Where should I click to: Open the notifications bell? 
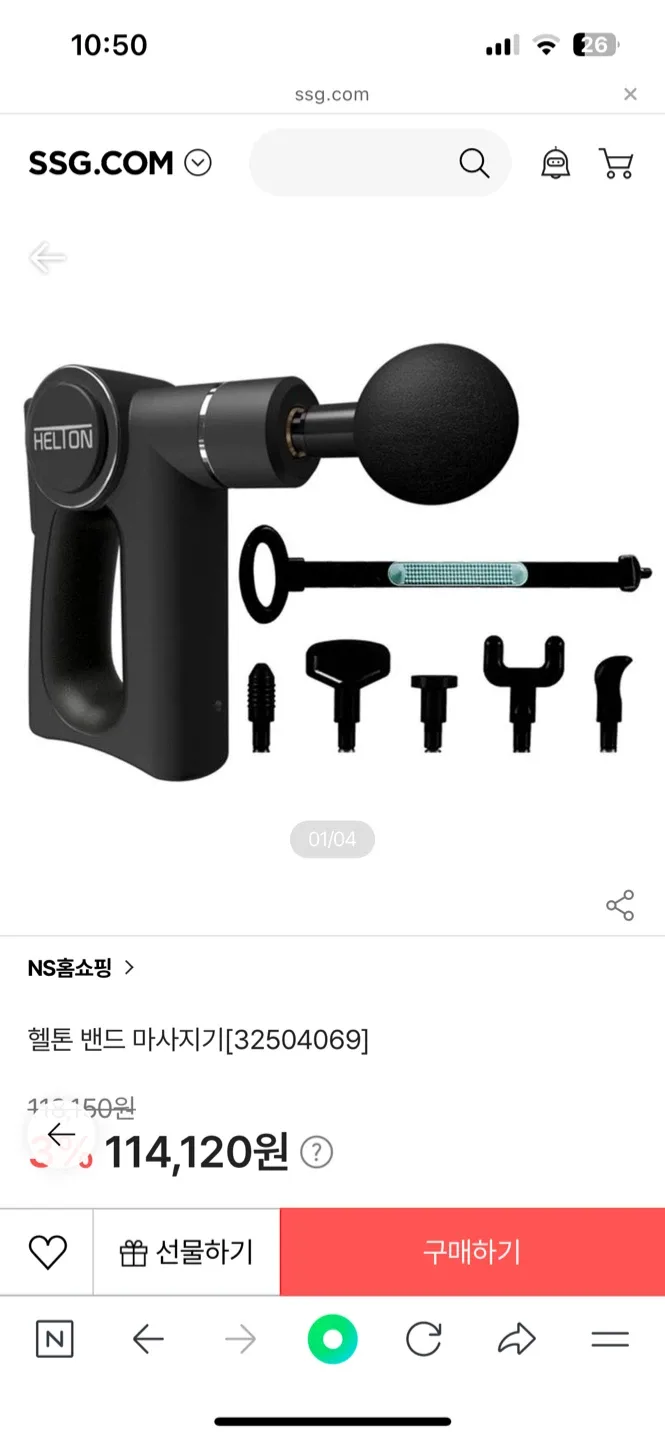tap(555, 163)
